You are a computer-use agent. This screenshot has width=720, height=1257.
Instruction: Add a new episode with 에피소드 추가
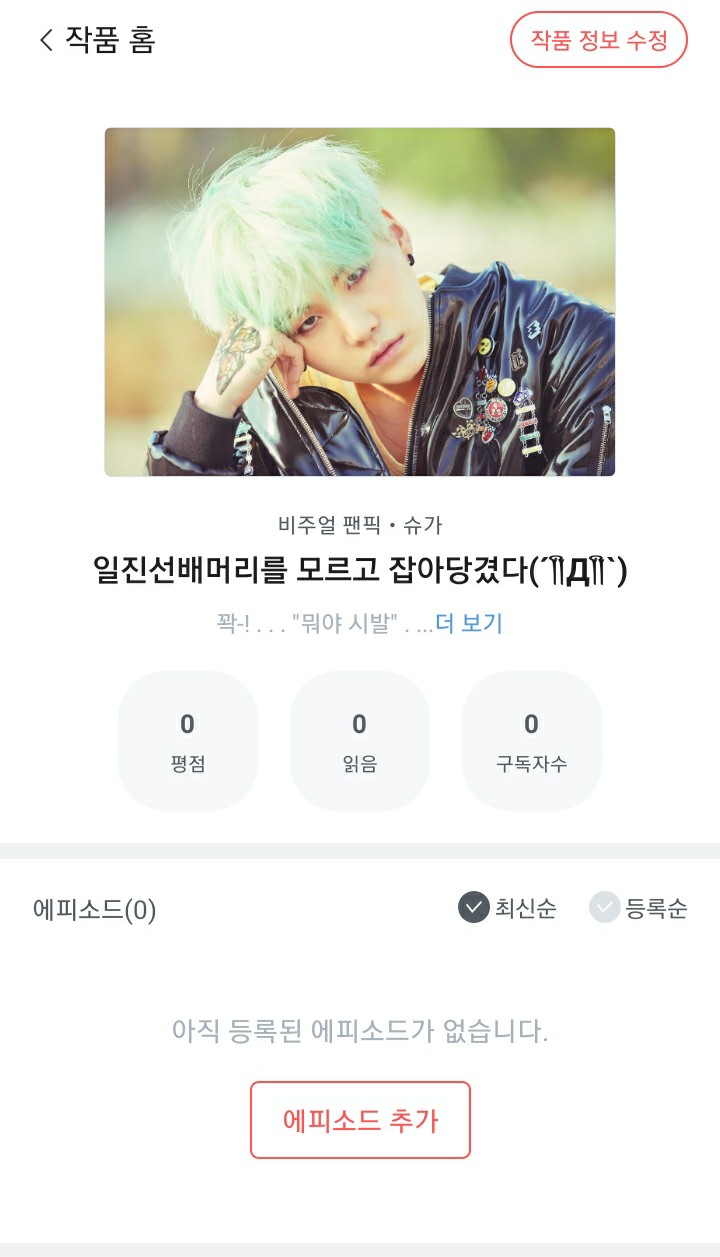(x=360, y=1120)
